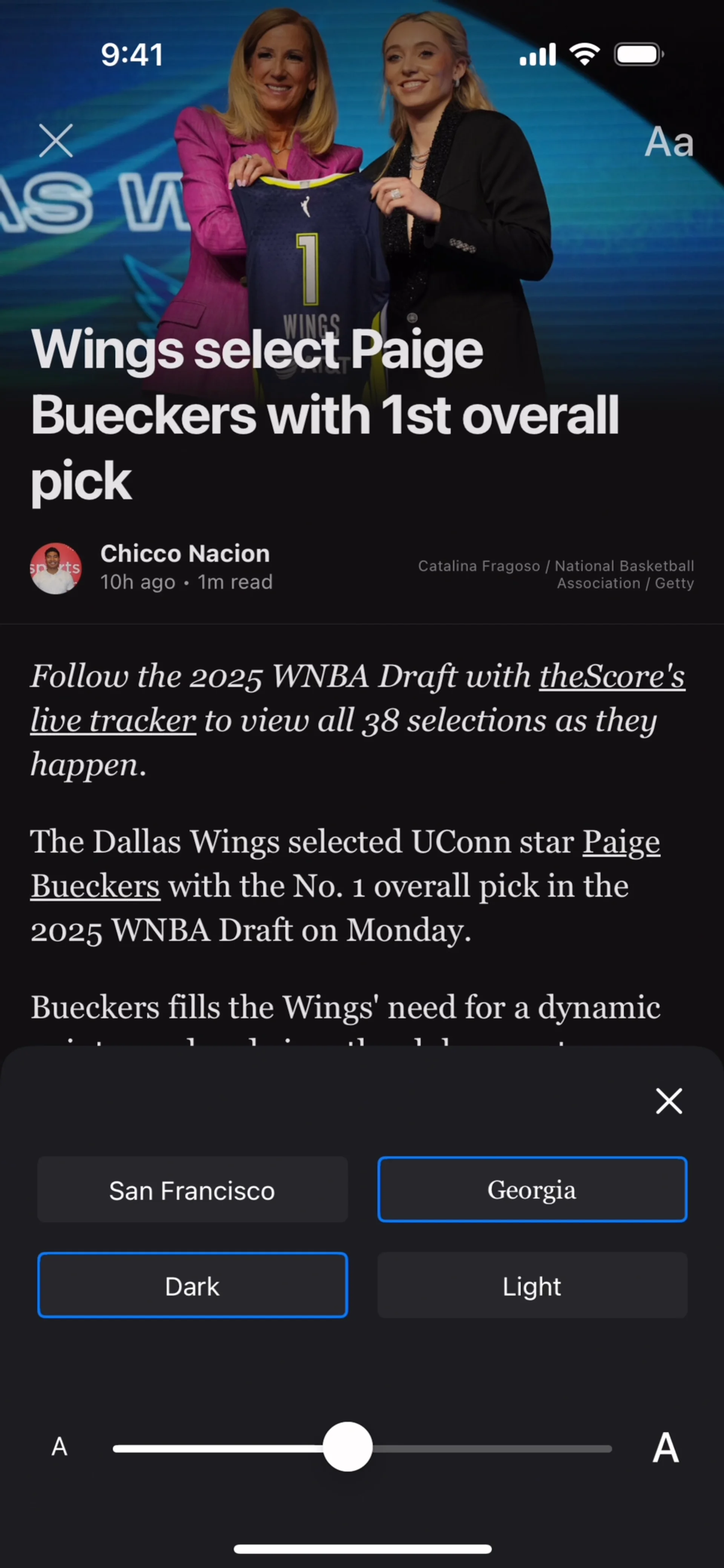Image resolution: width=724 pixels, height=1568 pixels.
Task: Tap the Aa text settings icon
Action: [x=669, y=143]
